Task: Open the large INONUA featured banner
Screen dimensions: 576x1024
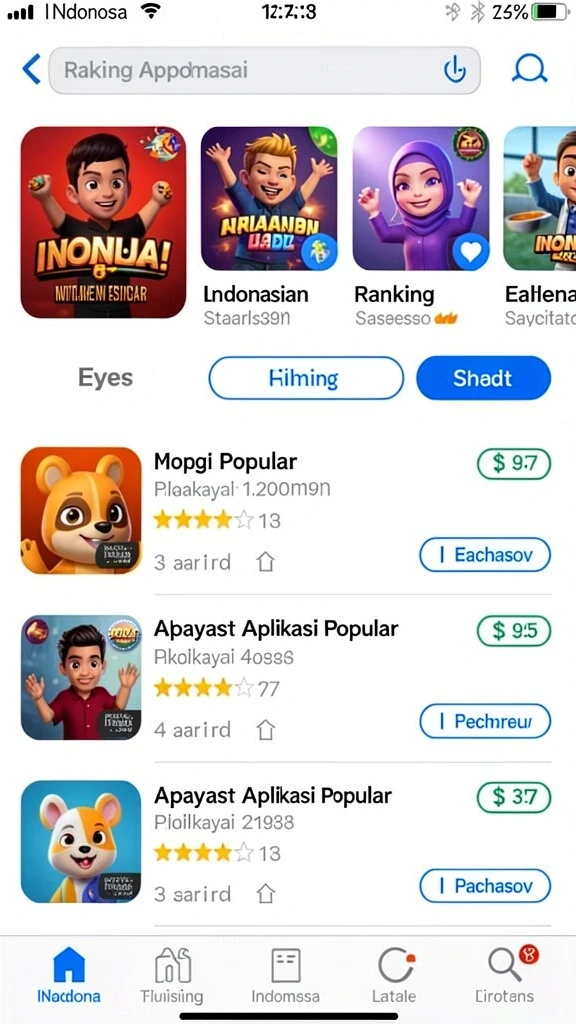Action: (103, 222)
